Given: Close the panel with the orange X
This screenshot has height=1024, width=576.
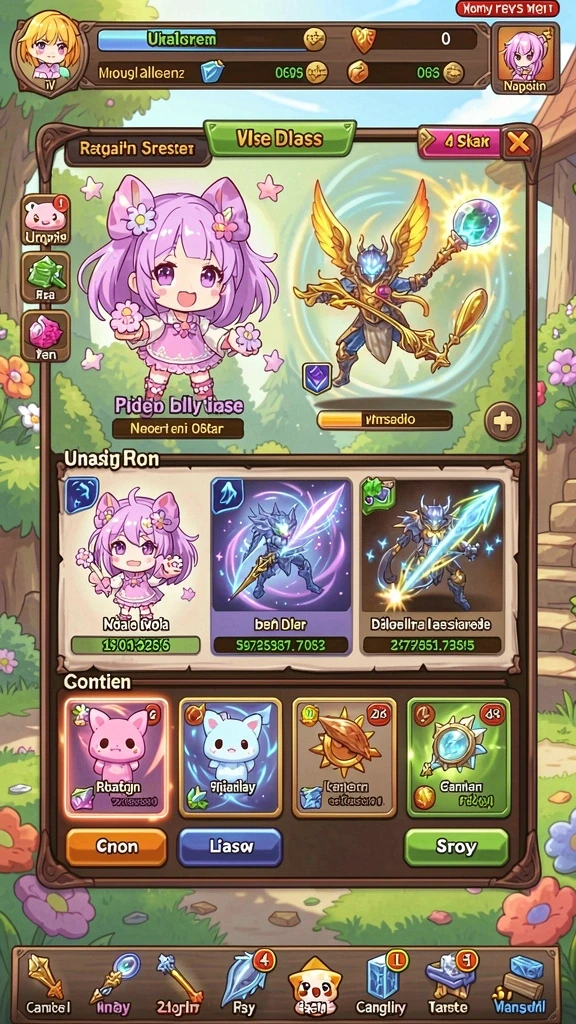Looking at the screenshot, I should (x=520, y=143).
